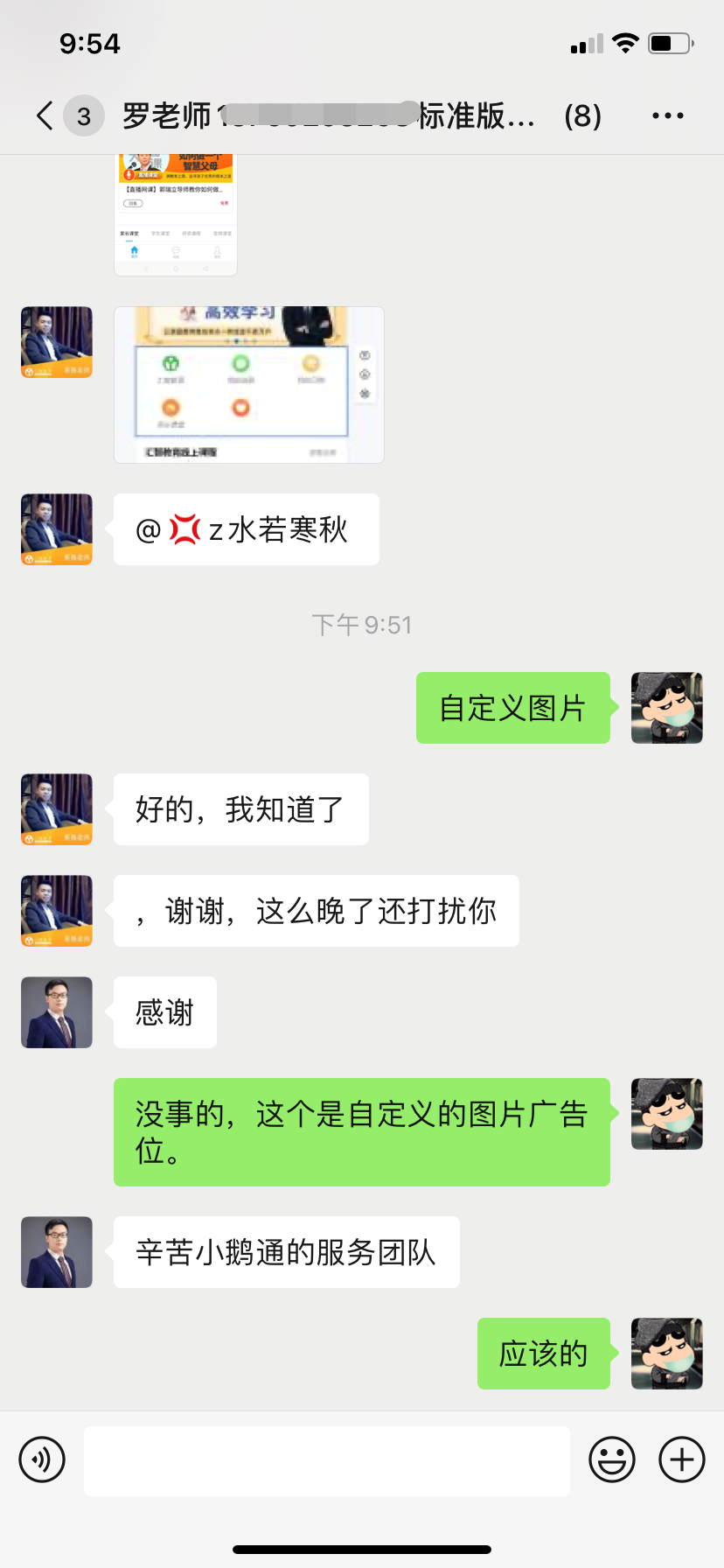Viewport: 724px width, 1568px height.
Task: View profile of sender of 感谢
Action: [57, 1012]
